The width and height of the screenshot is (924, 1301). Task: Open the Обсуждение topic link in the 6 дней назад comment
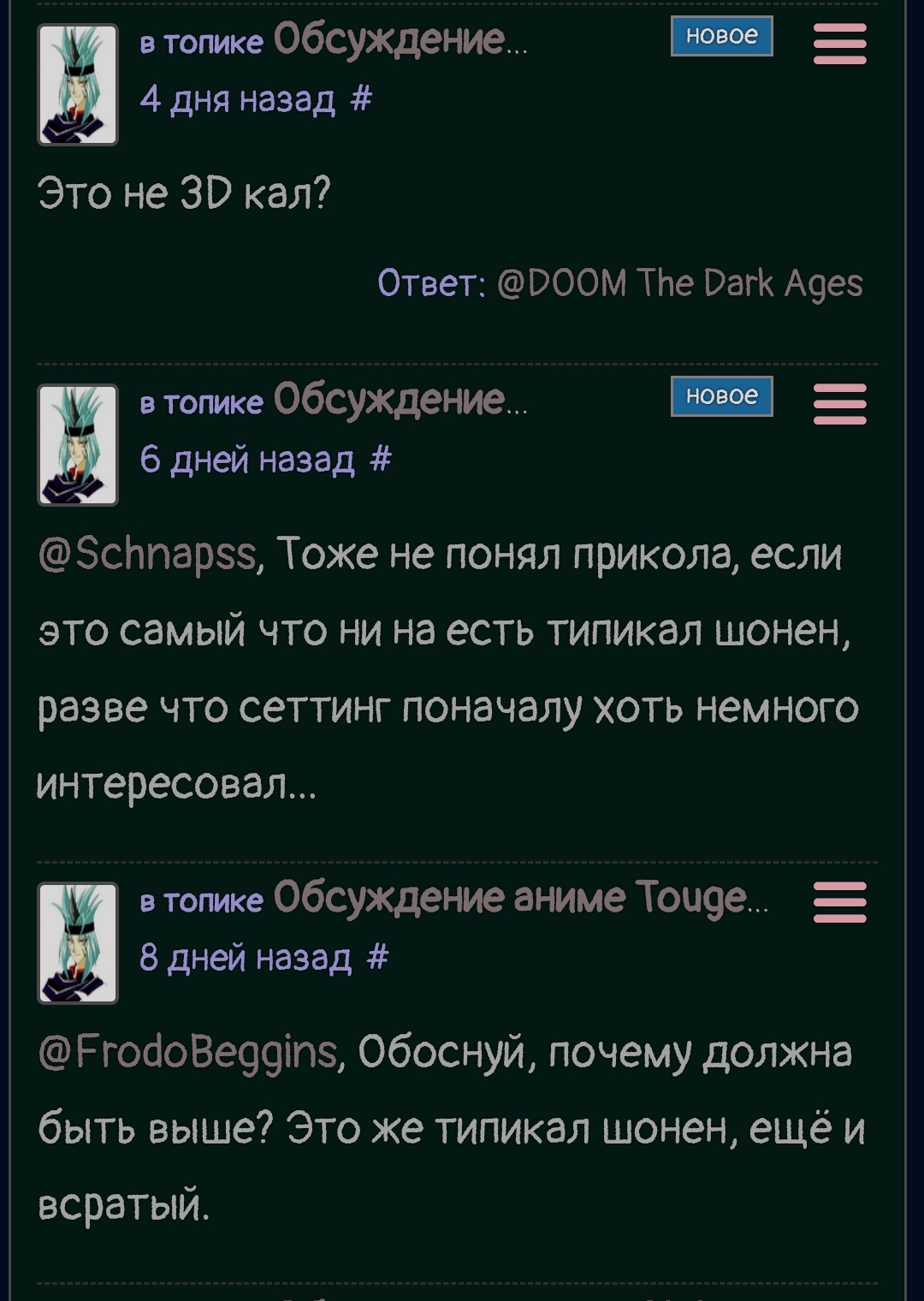point(400,399)
